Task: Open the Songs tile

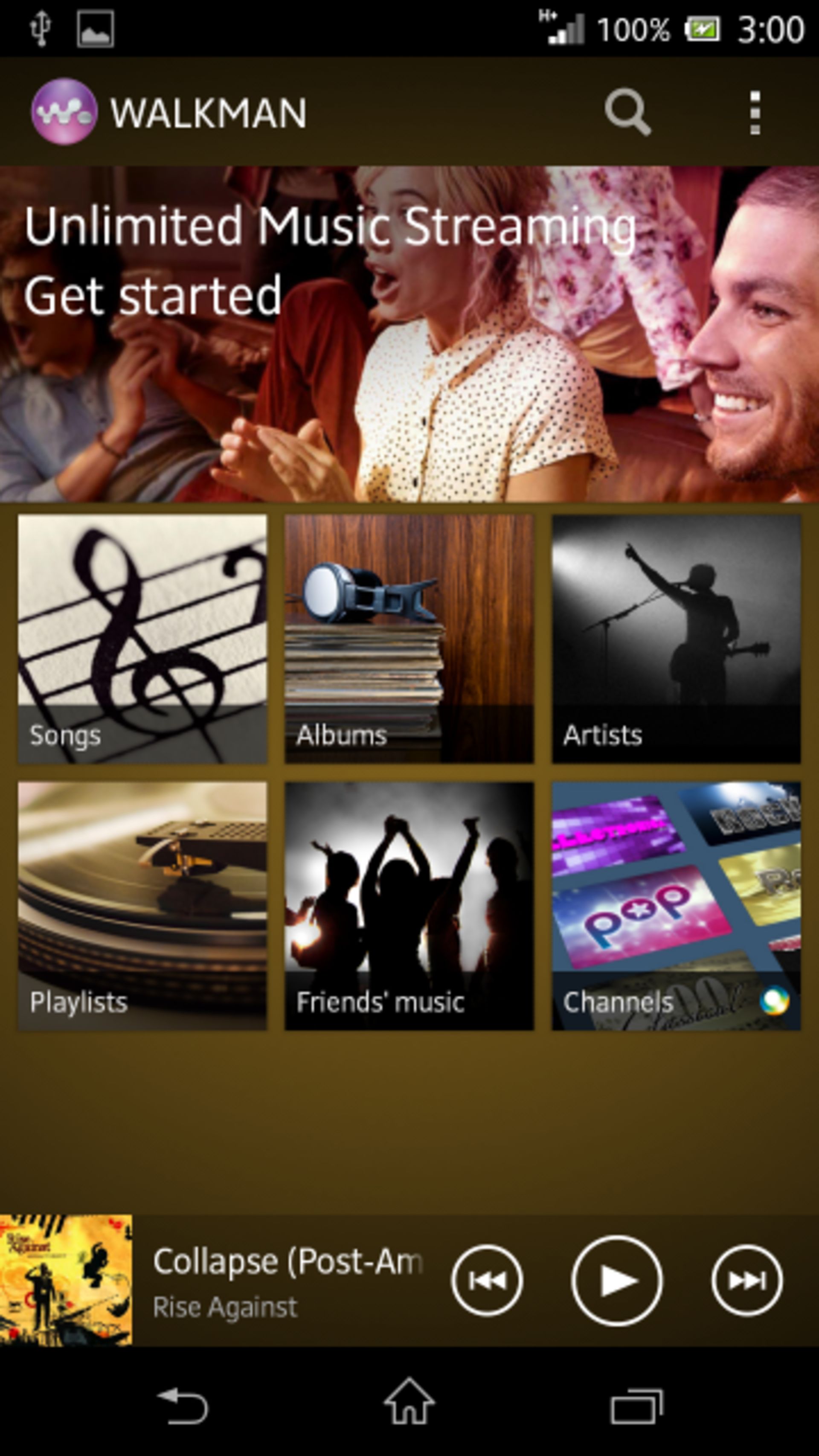Action: pos(142,639)
